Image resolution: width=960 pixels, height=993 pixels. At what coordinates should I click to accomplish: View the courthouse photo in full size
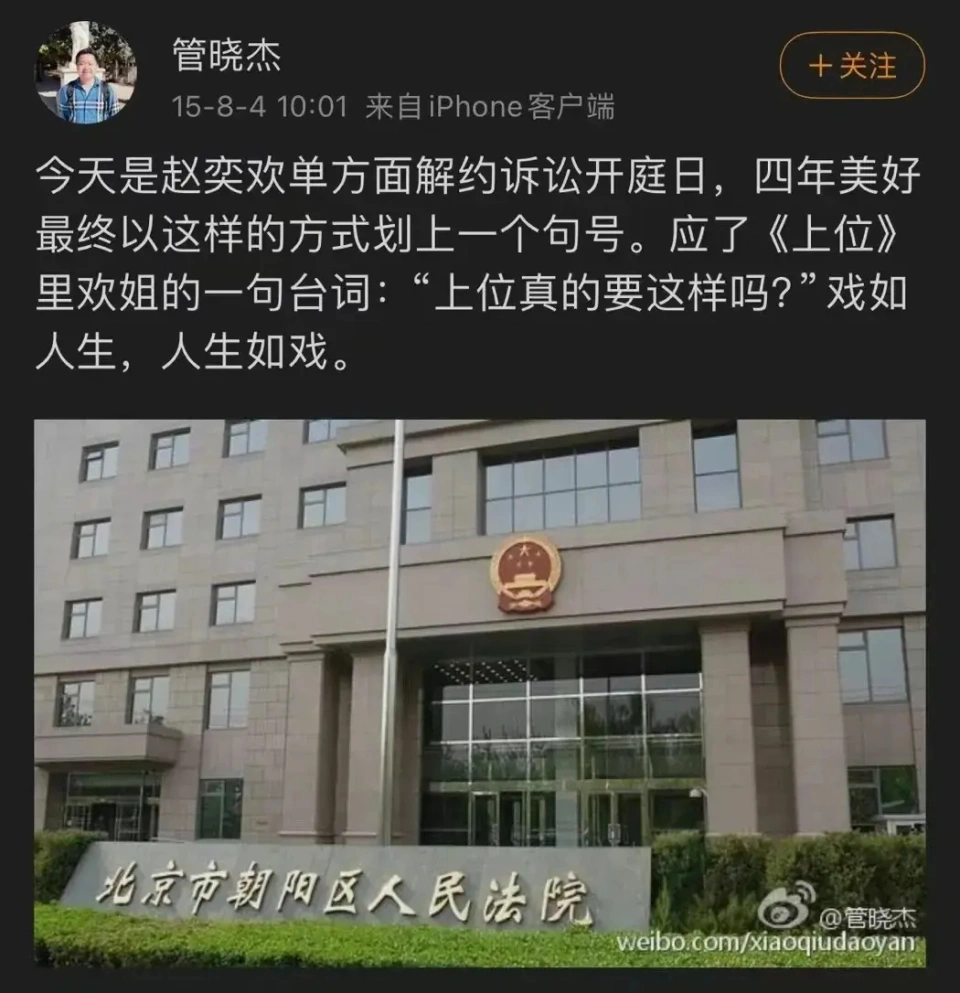tap(480, 690)
